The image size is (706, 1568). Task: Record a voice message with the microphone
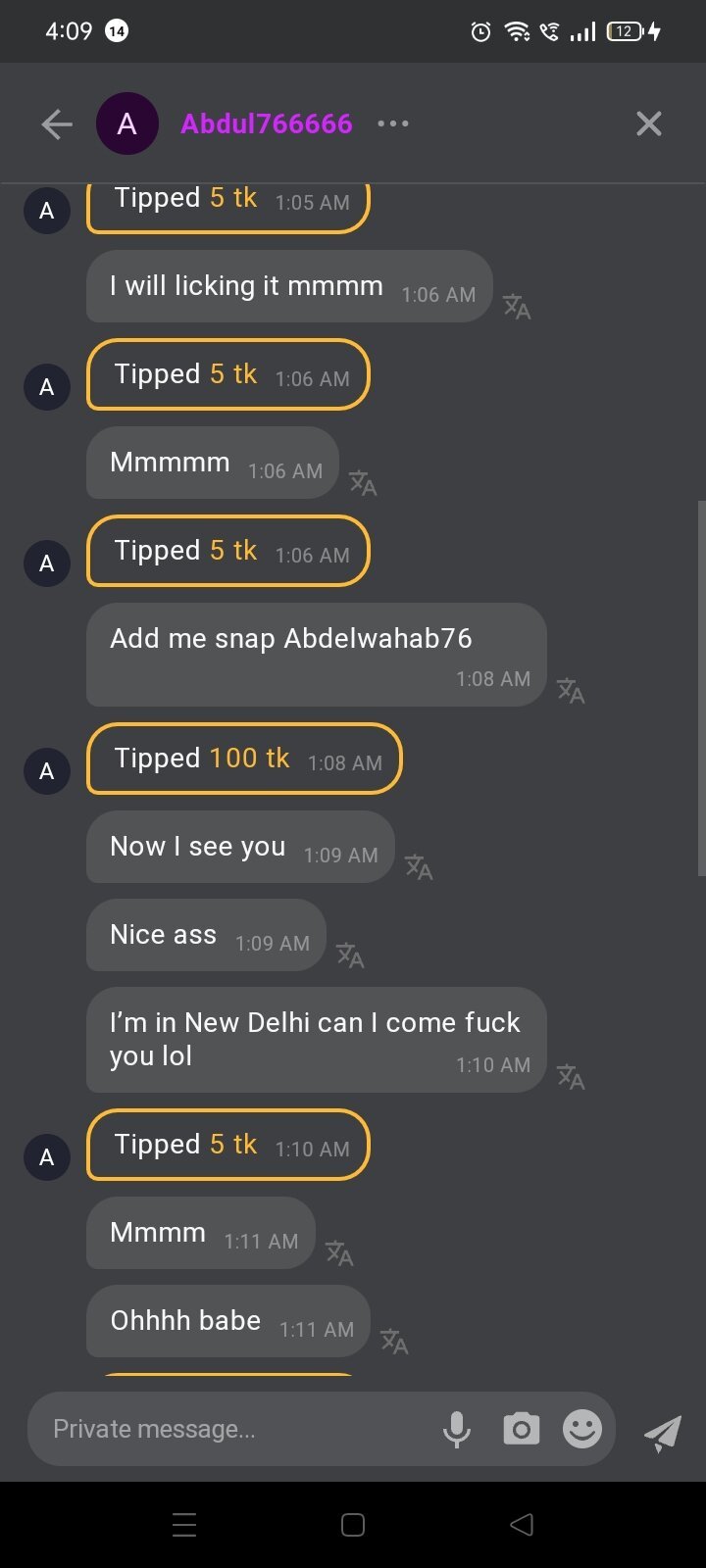point(456,1430)
